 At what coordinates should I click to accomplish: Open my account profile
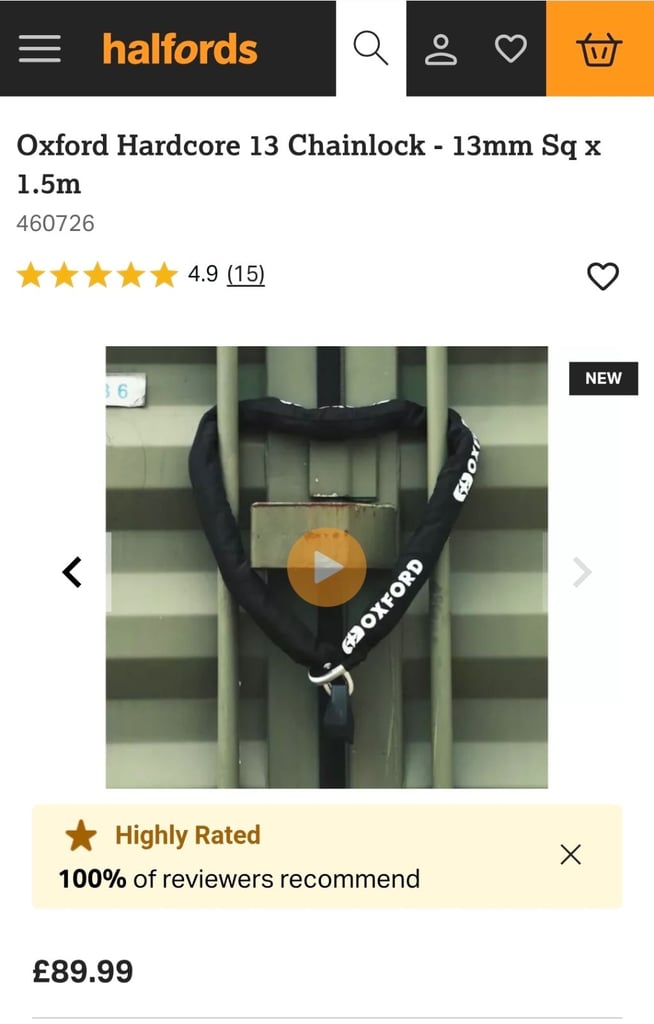(x=440, y=48)
